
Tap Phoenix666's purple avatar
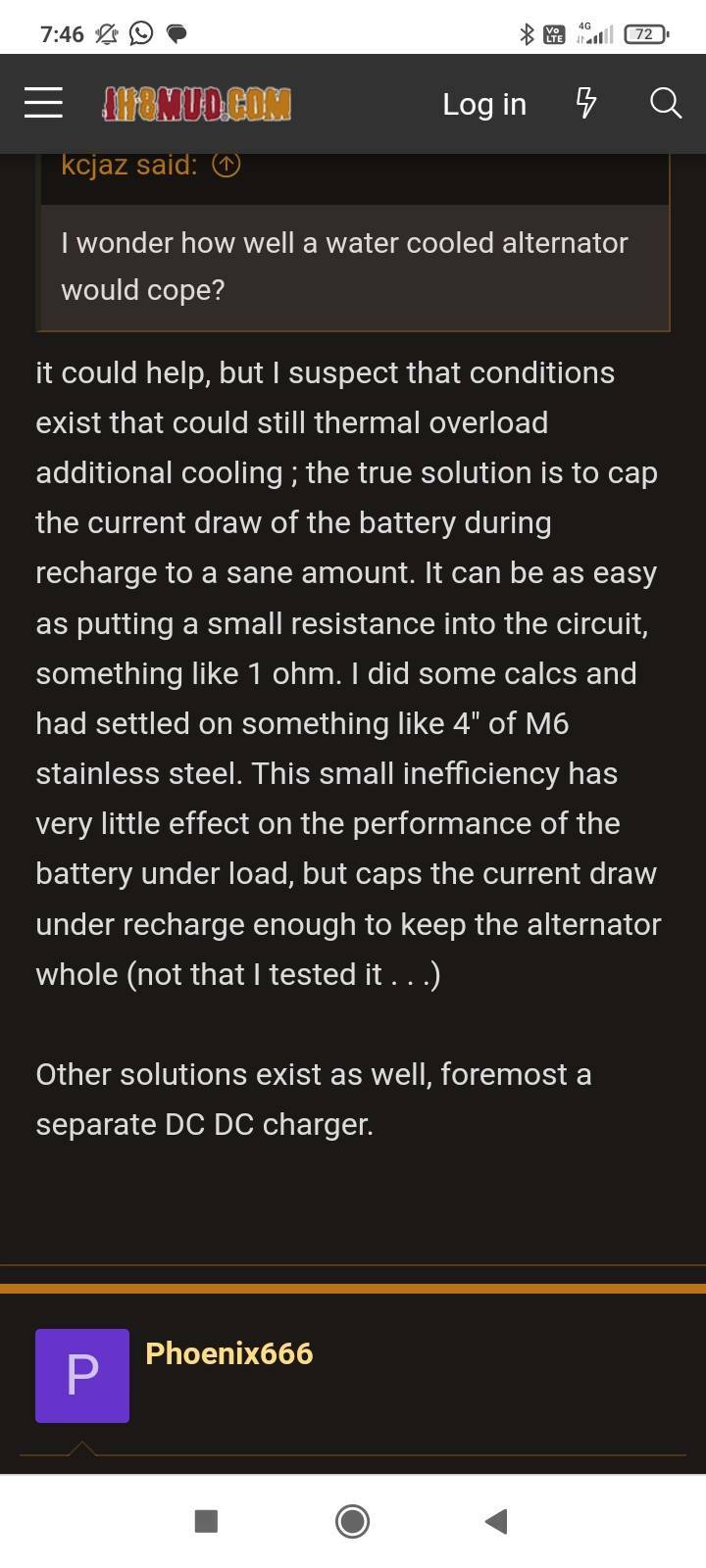pos(82,1375)
